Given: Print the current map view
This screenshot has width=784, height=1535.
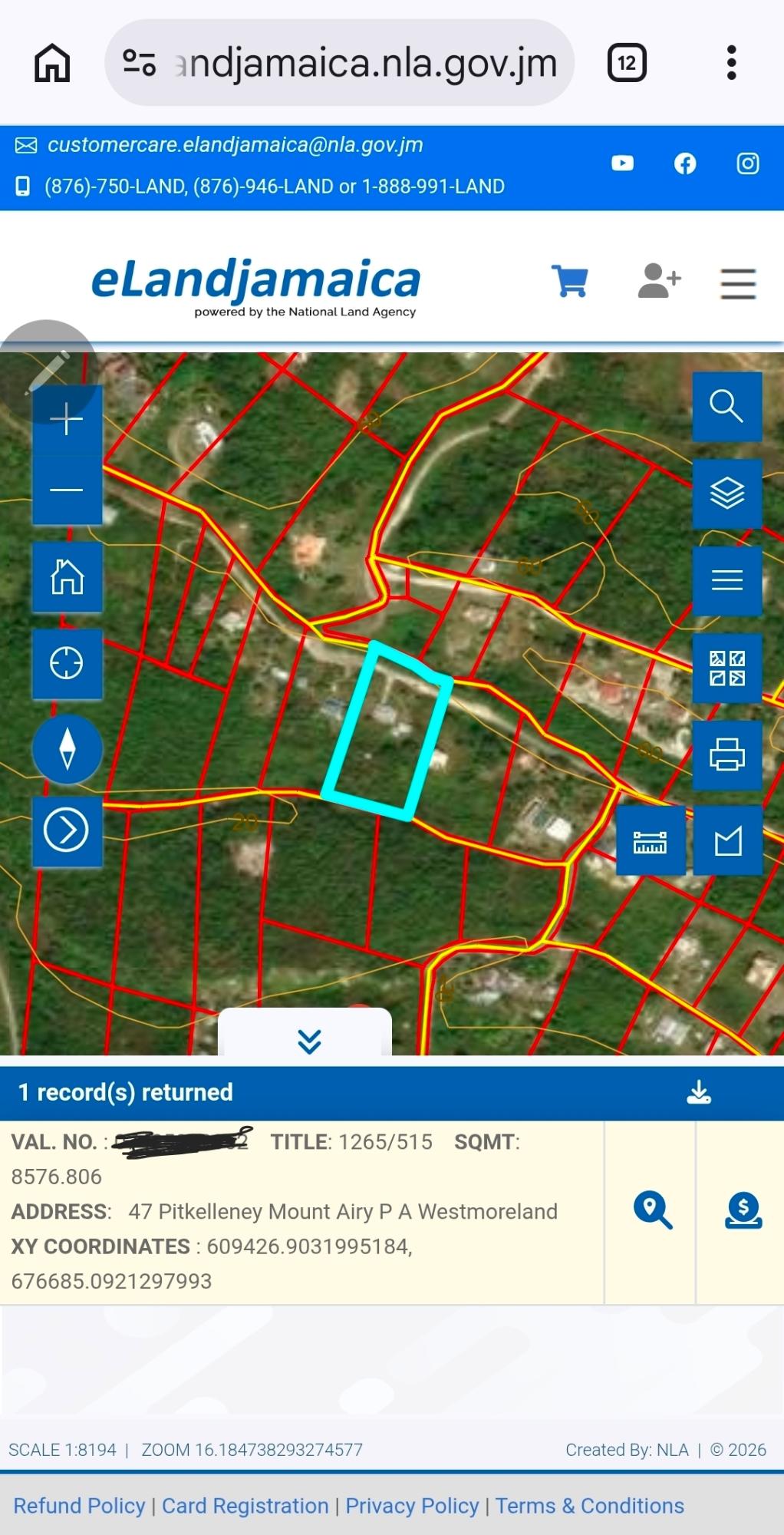Looking at the screenshot, I should pyautogui.click(x=726, y=755).
